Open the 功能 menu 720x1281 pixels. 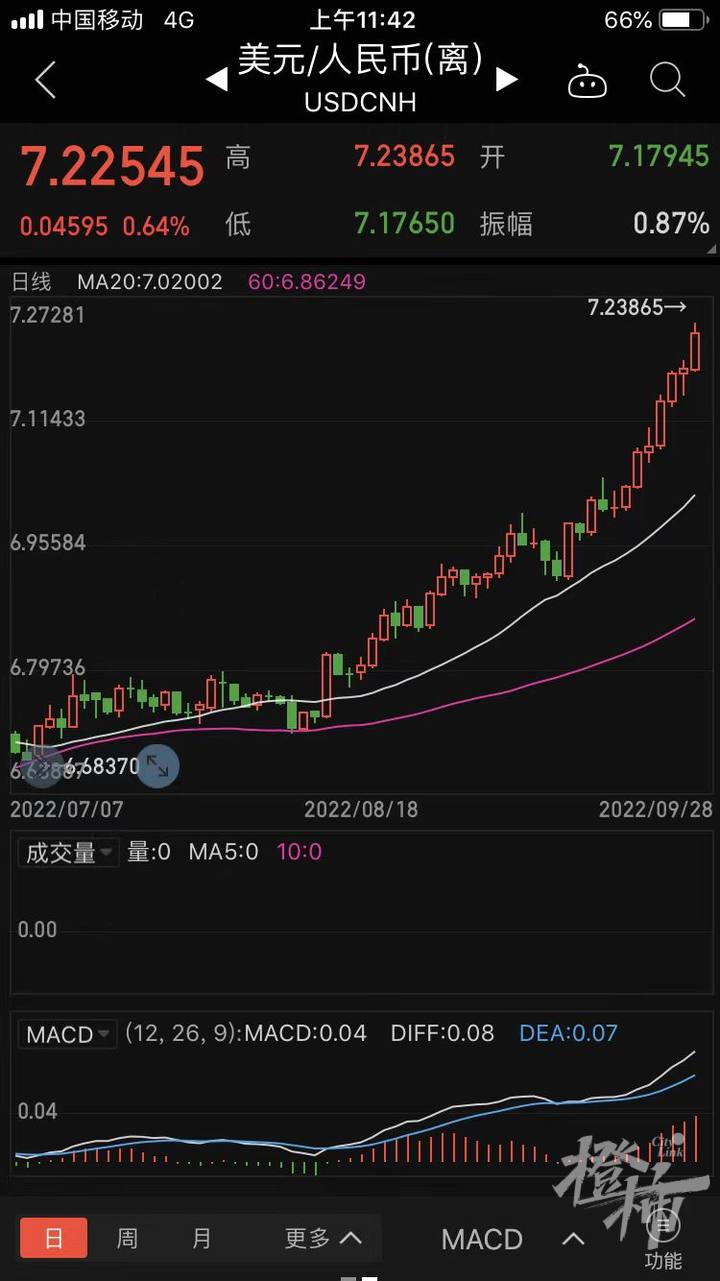click(663, 1240)
